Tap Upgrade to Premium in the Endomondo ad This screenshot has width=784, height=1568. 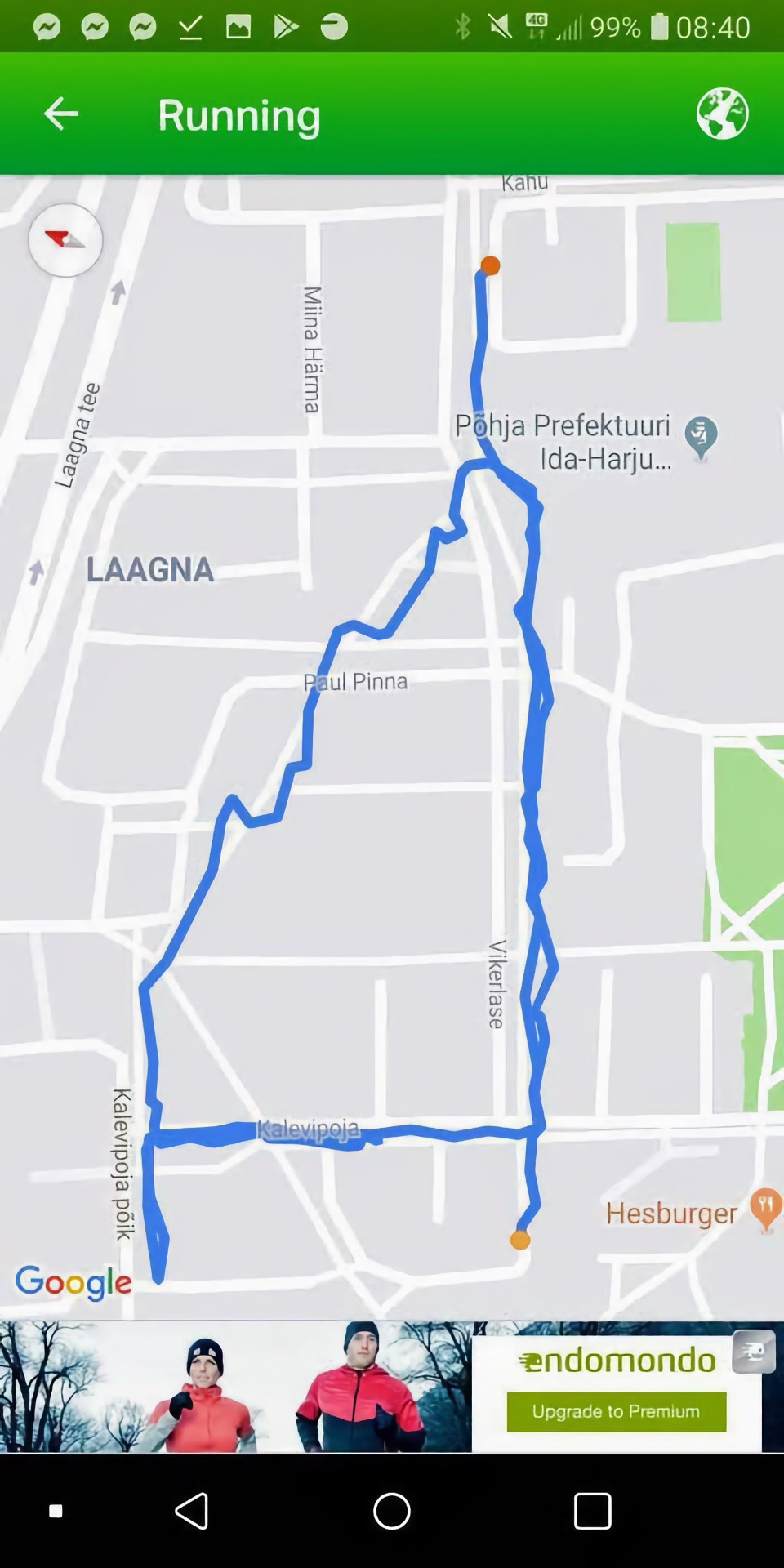coord(616,1412)
